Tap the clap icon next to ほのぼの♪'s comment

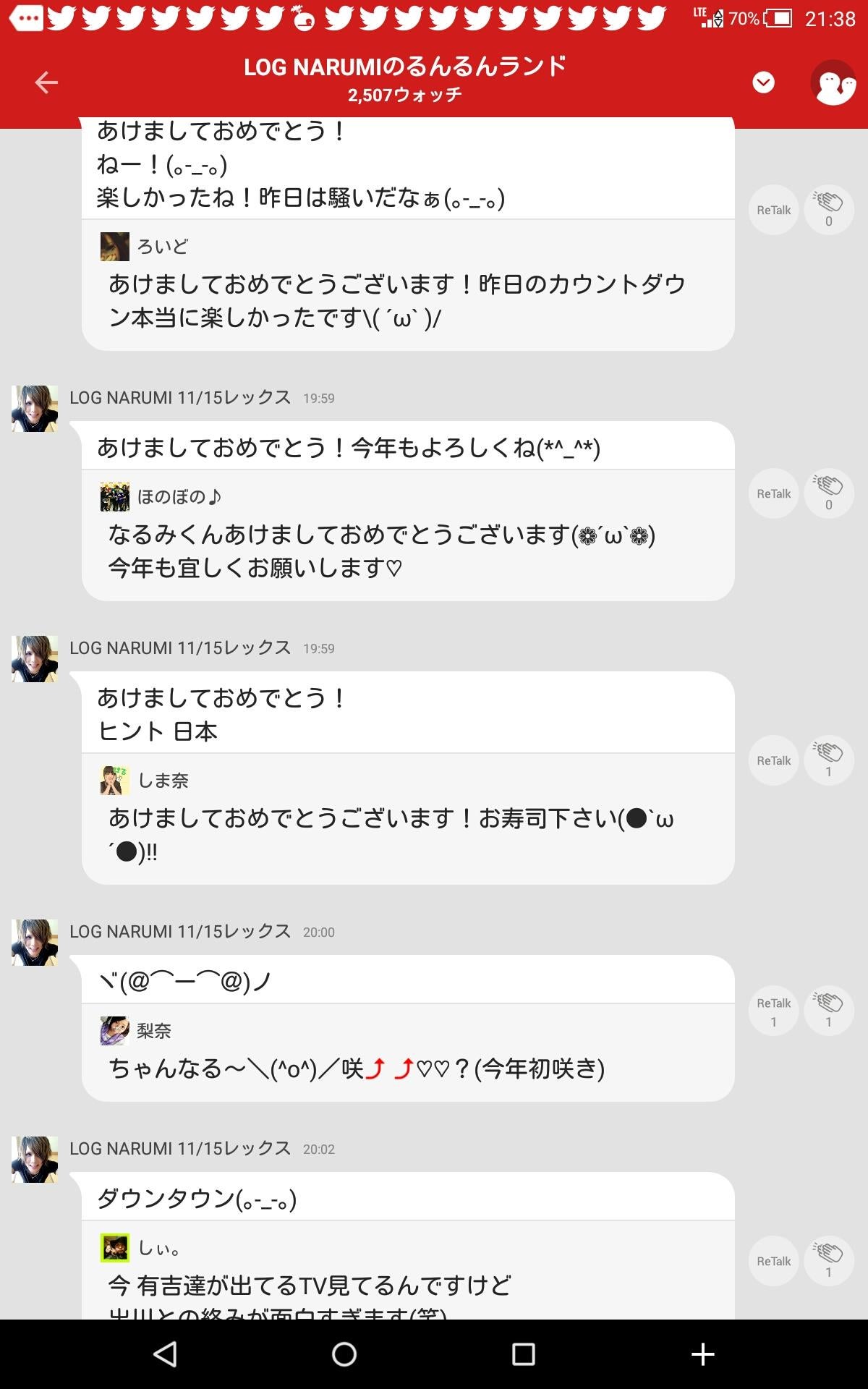tap(828, 493)
